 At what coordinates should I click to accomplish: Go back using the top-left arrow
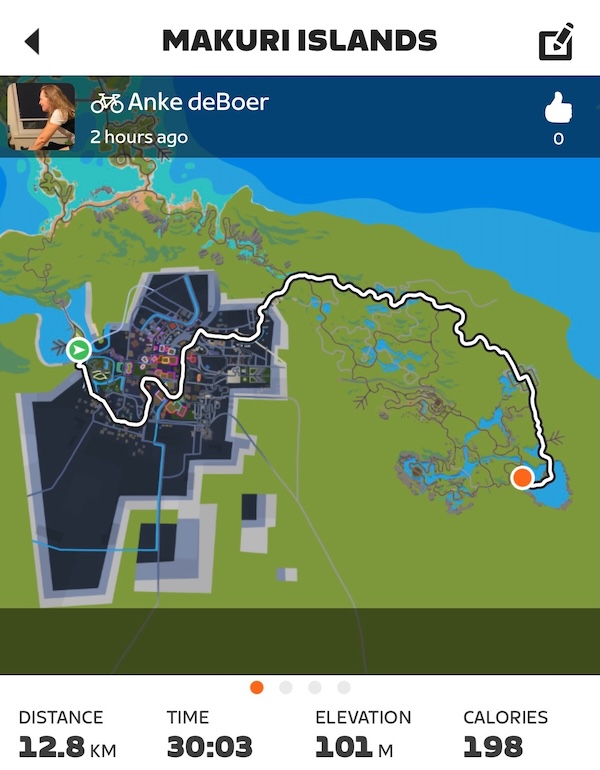32,41
